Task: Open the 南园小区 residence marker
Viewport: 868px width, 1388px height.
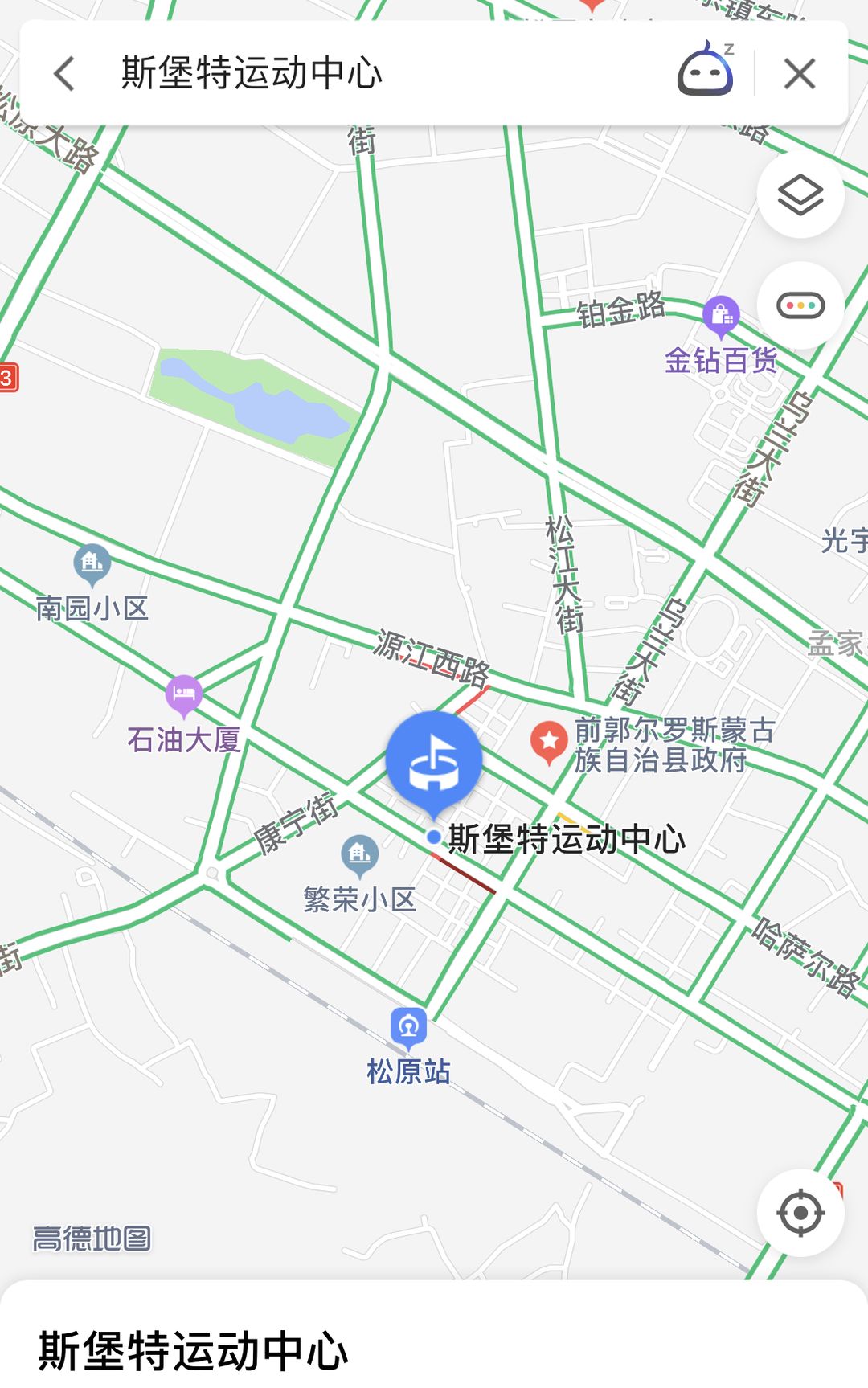Action: (92, 563)
